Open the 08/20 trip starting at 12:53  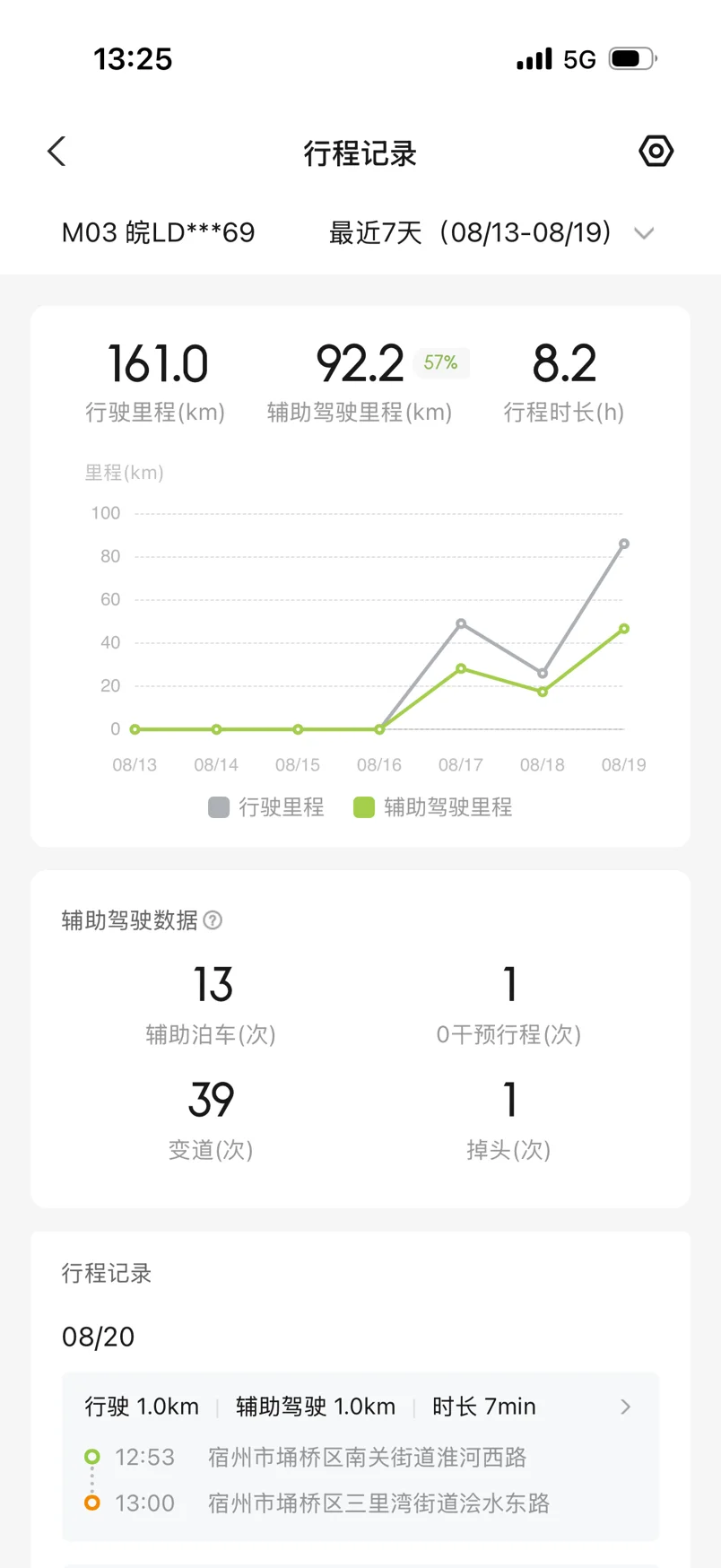[x=360, y=1457]
